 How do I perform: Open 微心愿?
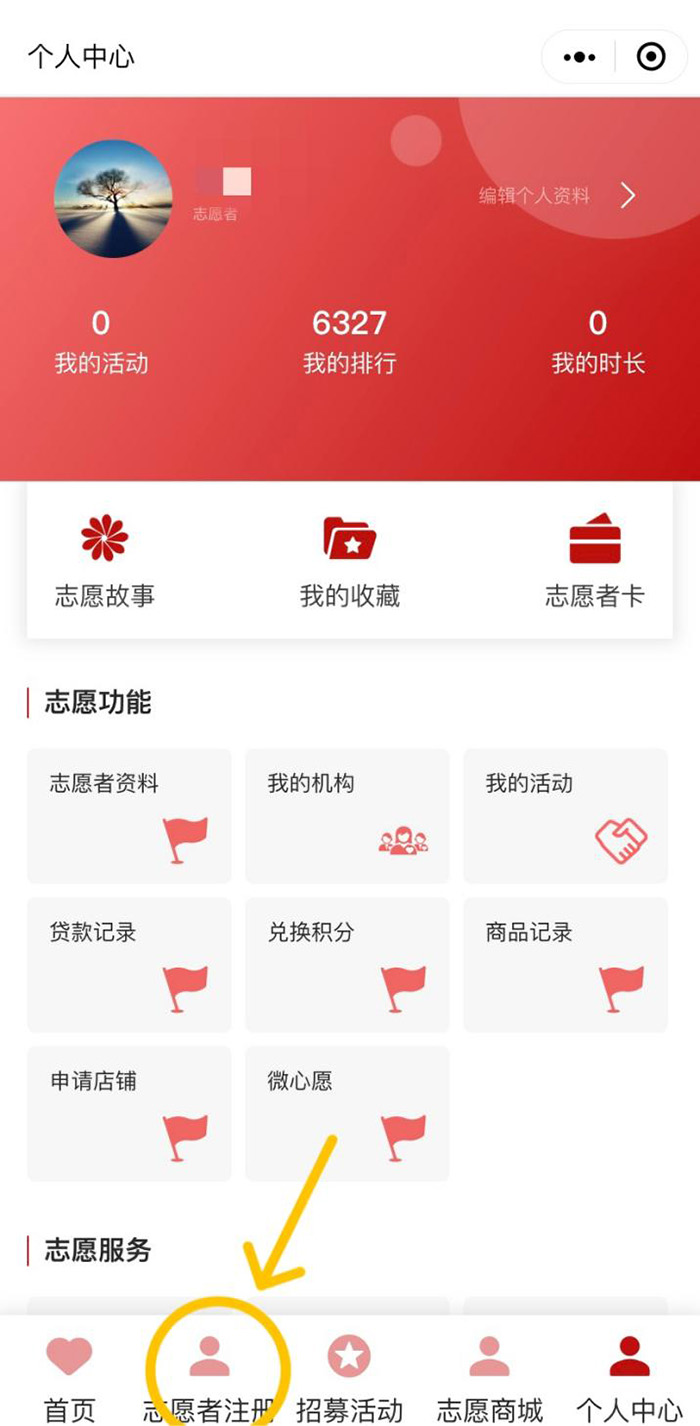point(347,1113)
